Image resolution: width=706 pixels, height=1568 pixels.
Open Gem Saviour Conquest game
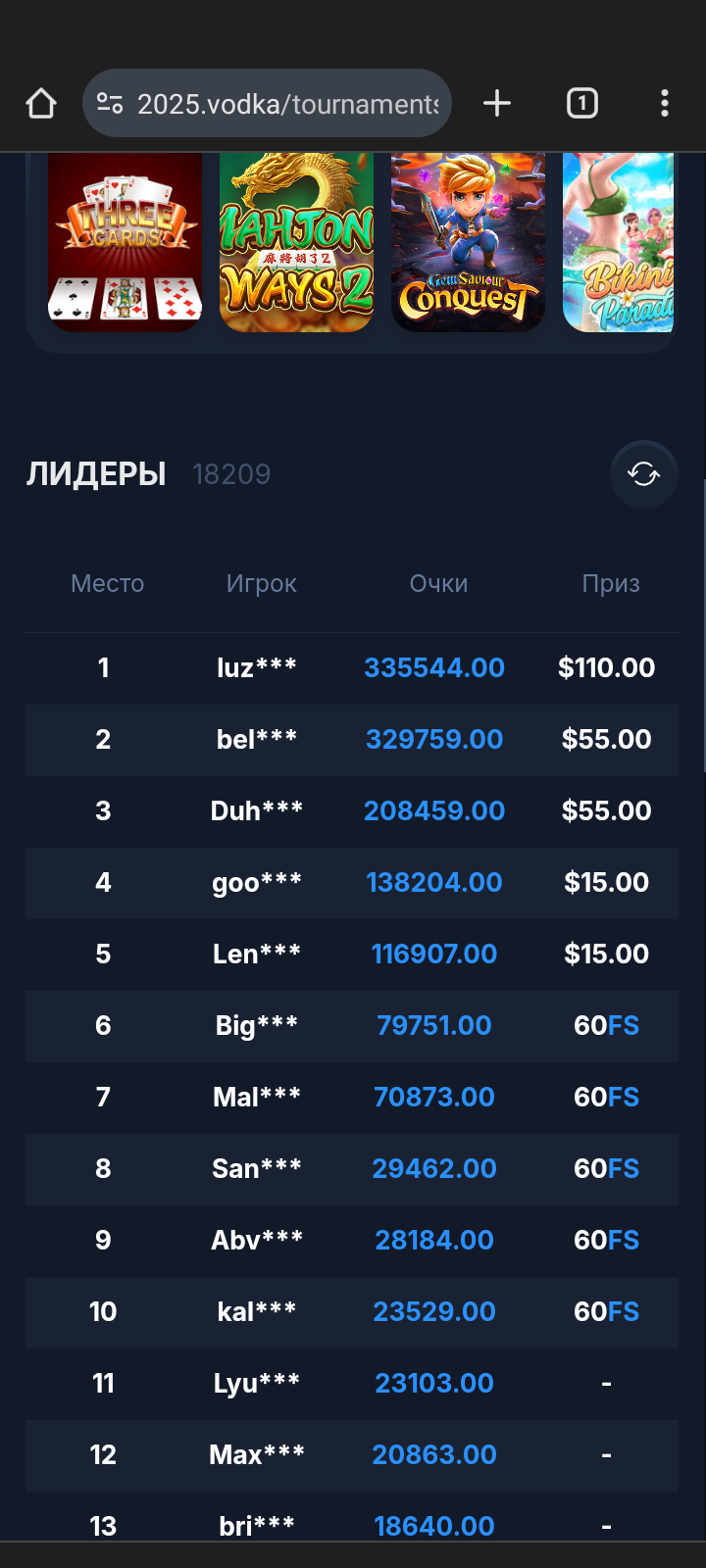tap(468, 242)
